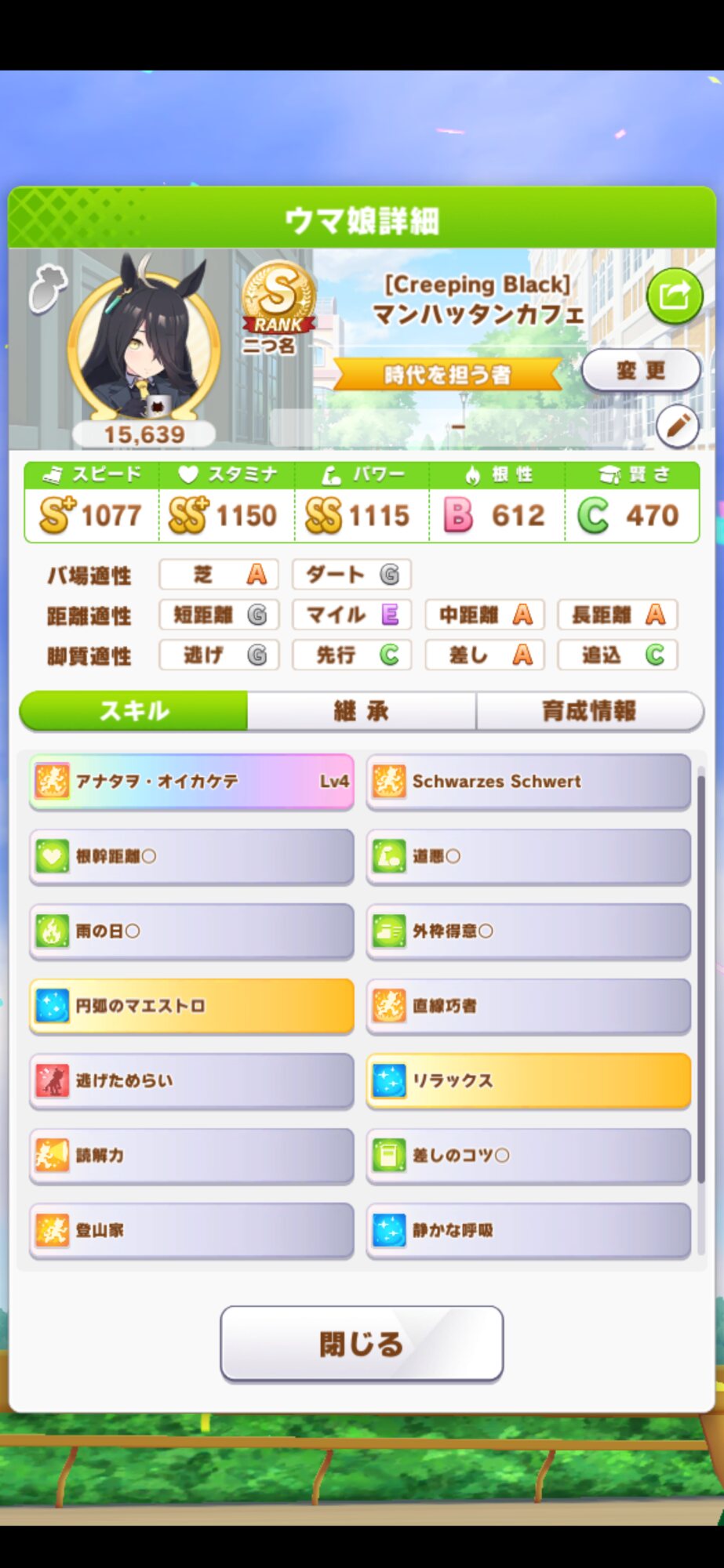Switch to the 育成情報 tab
Image resolution: width=724 pixels, height=1568 pixels.
coord(588,711)
